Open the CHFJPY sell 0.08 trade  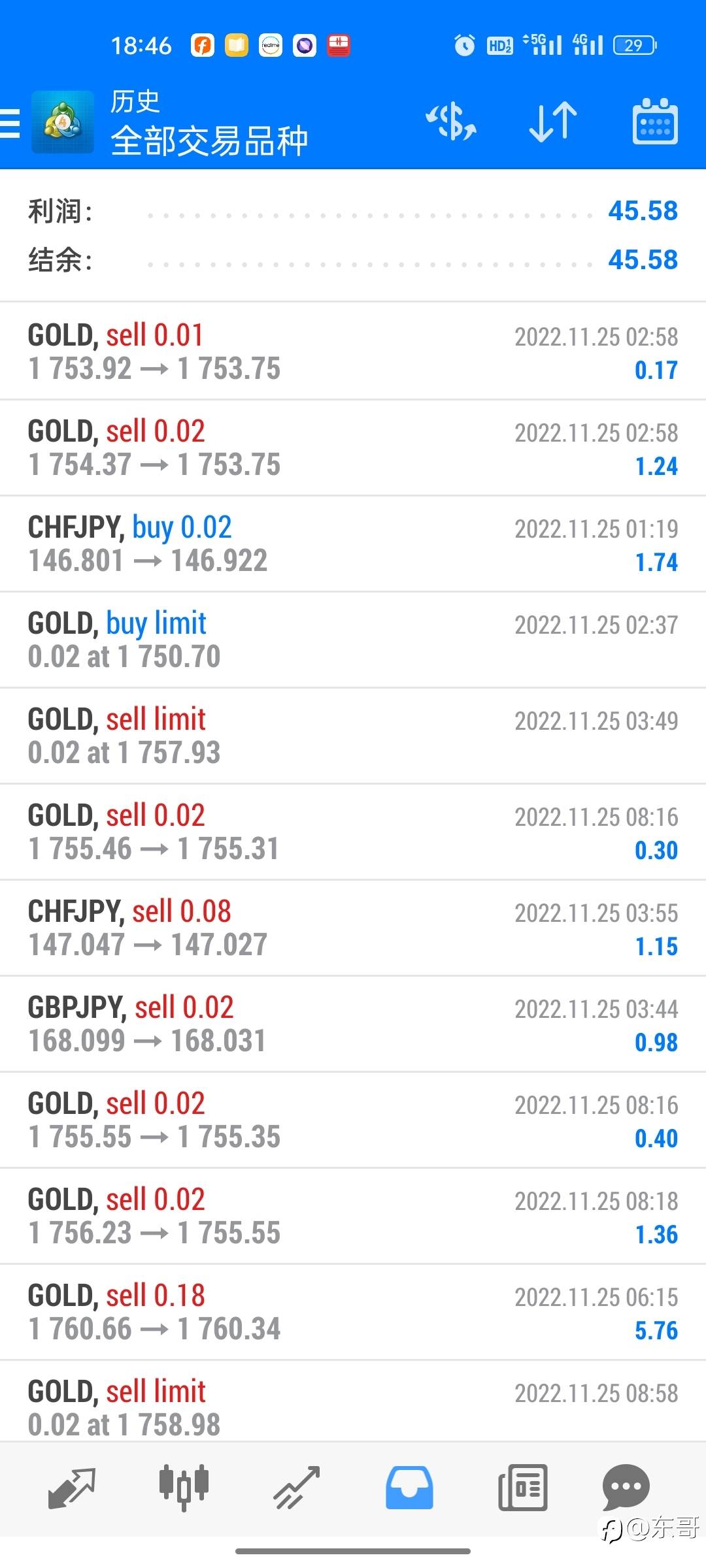(x=353, y=928)
